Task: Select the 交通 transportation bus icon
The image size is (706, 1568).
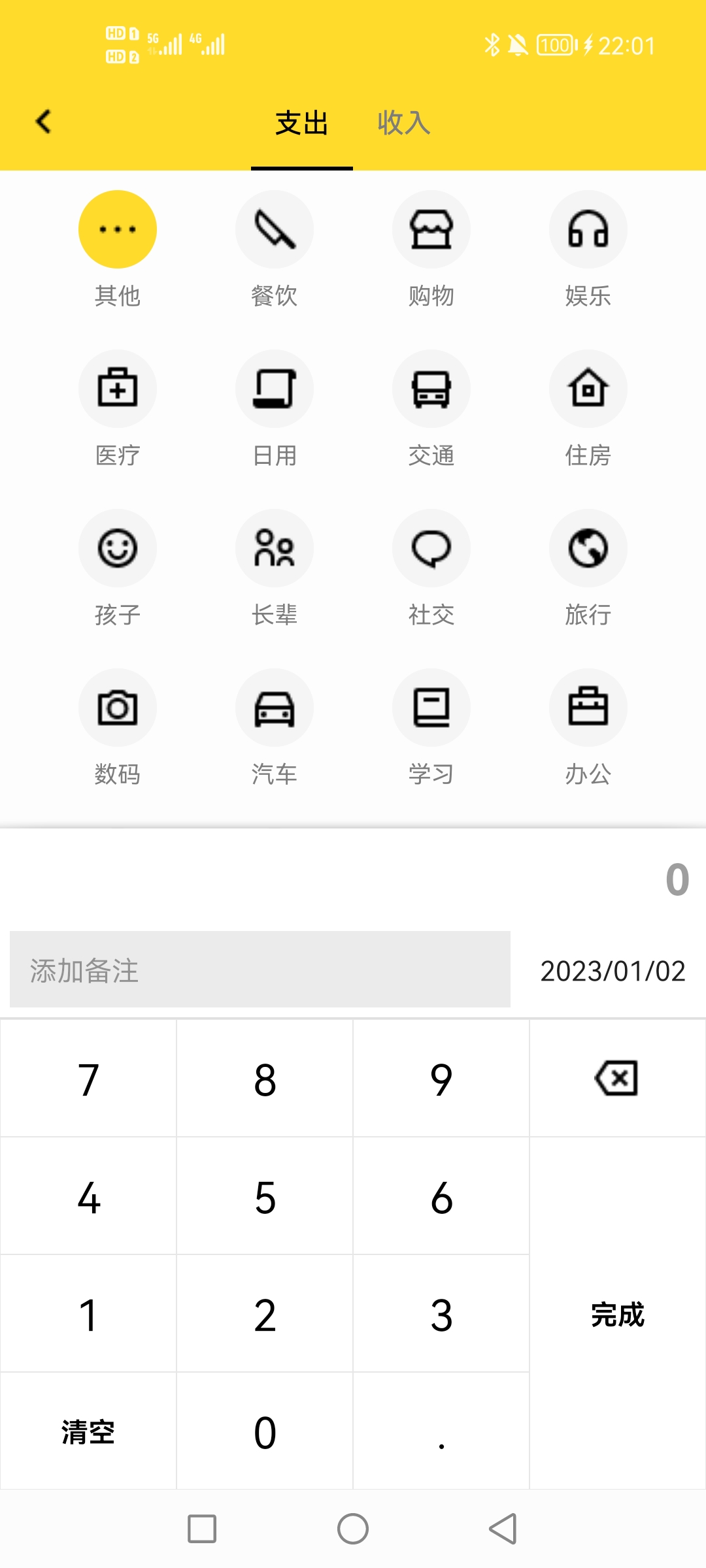Action: tap(431, 389)
